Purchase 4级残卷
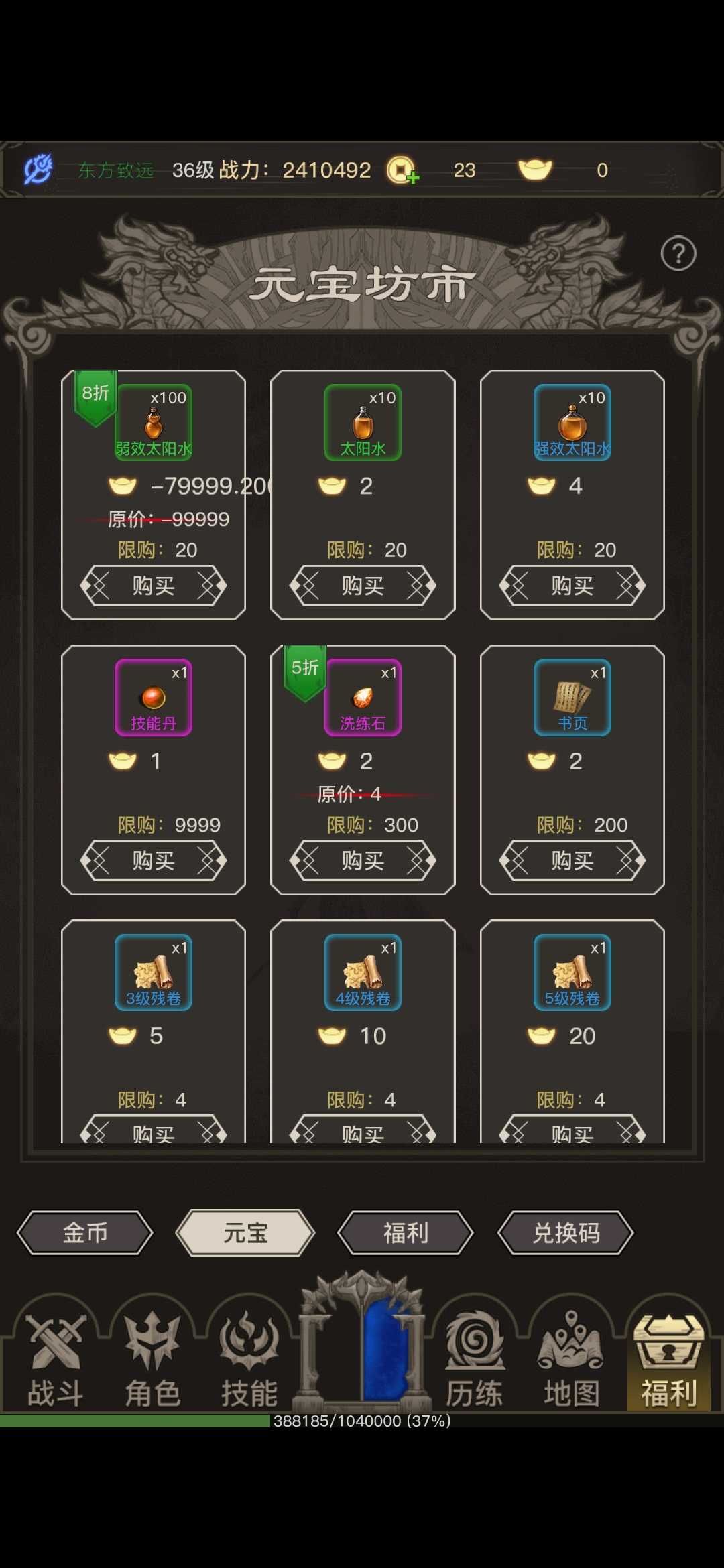The height and width of the screenshot is (1568, 724). (x=363, y=1132)
